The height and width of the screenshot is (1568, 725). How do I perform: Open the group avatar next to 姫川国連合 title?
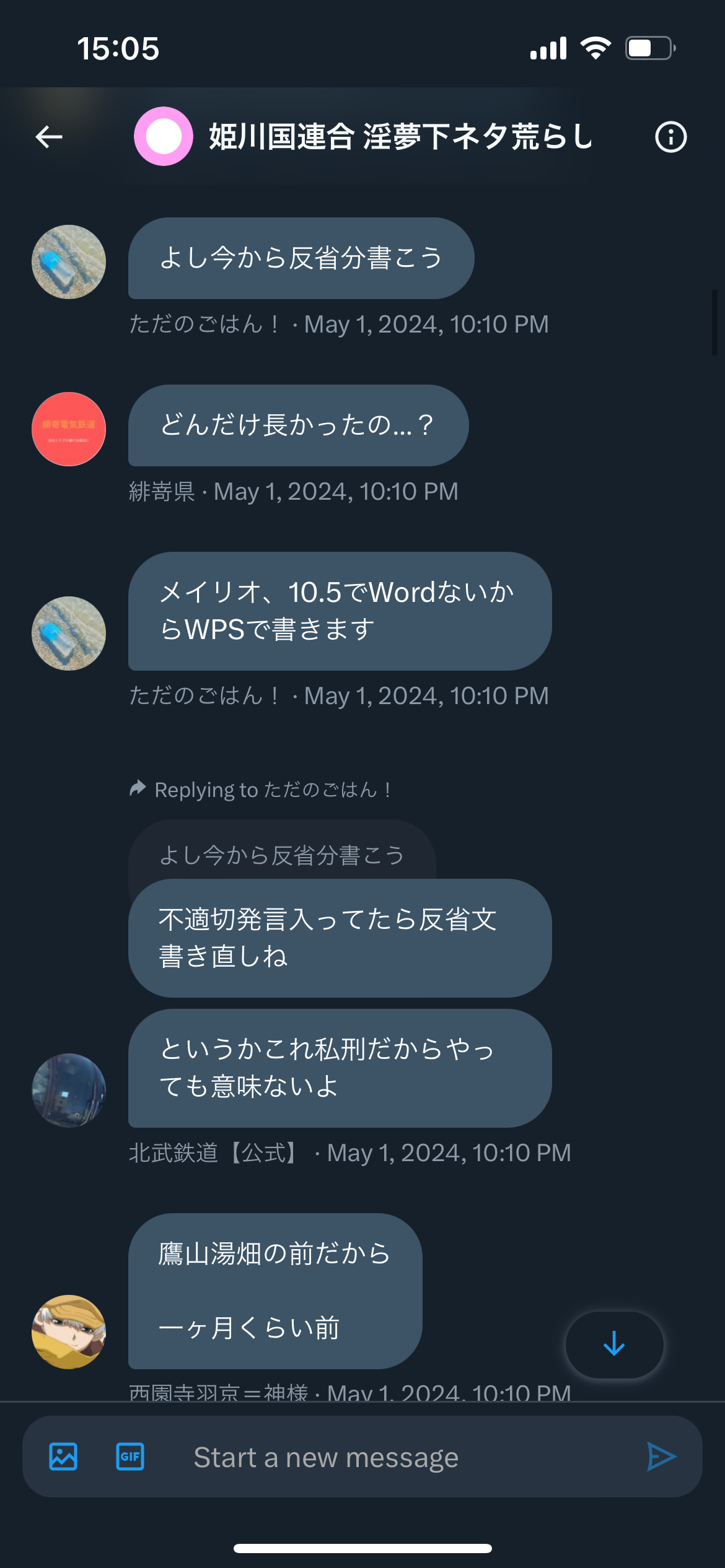coord(164,136)
